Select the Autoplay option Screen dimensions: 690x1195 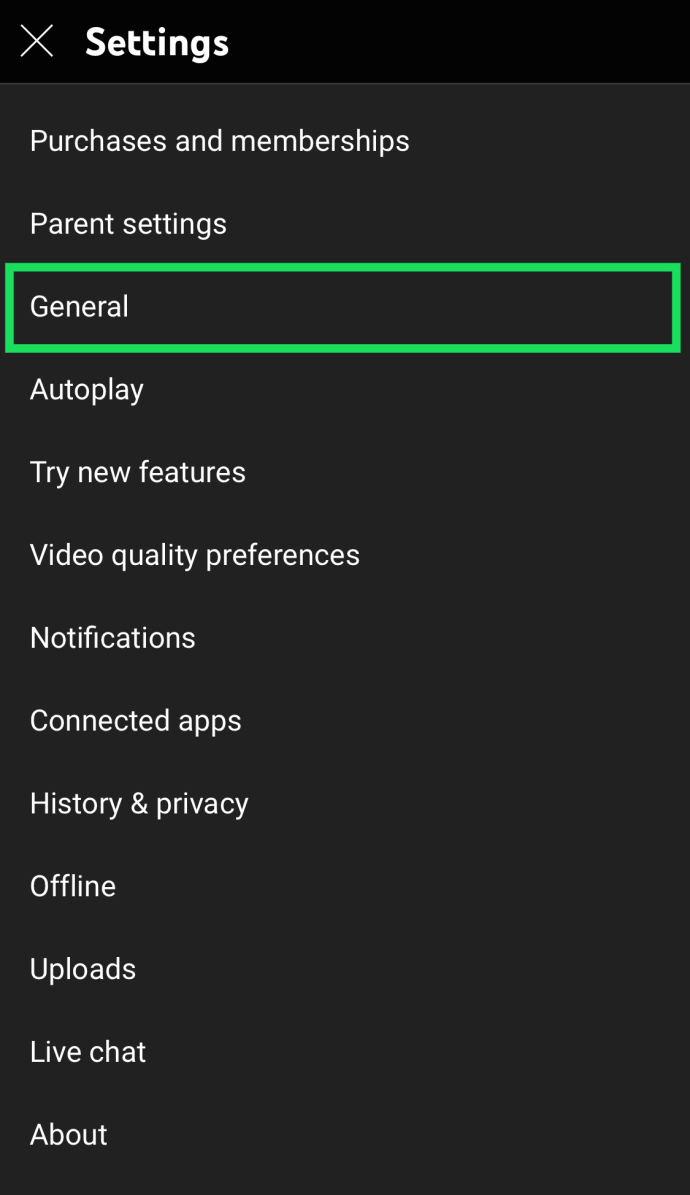point(87,390)
